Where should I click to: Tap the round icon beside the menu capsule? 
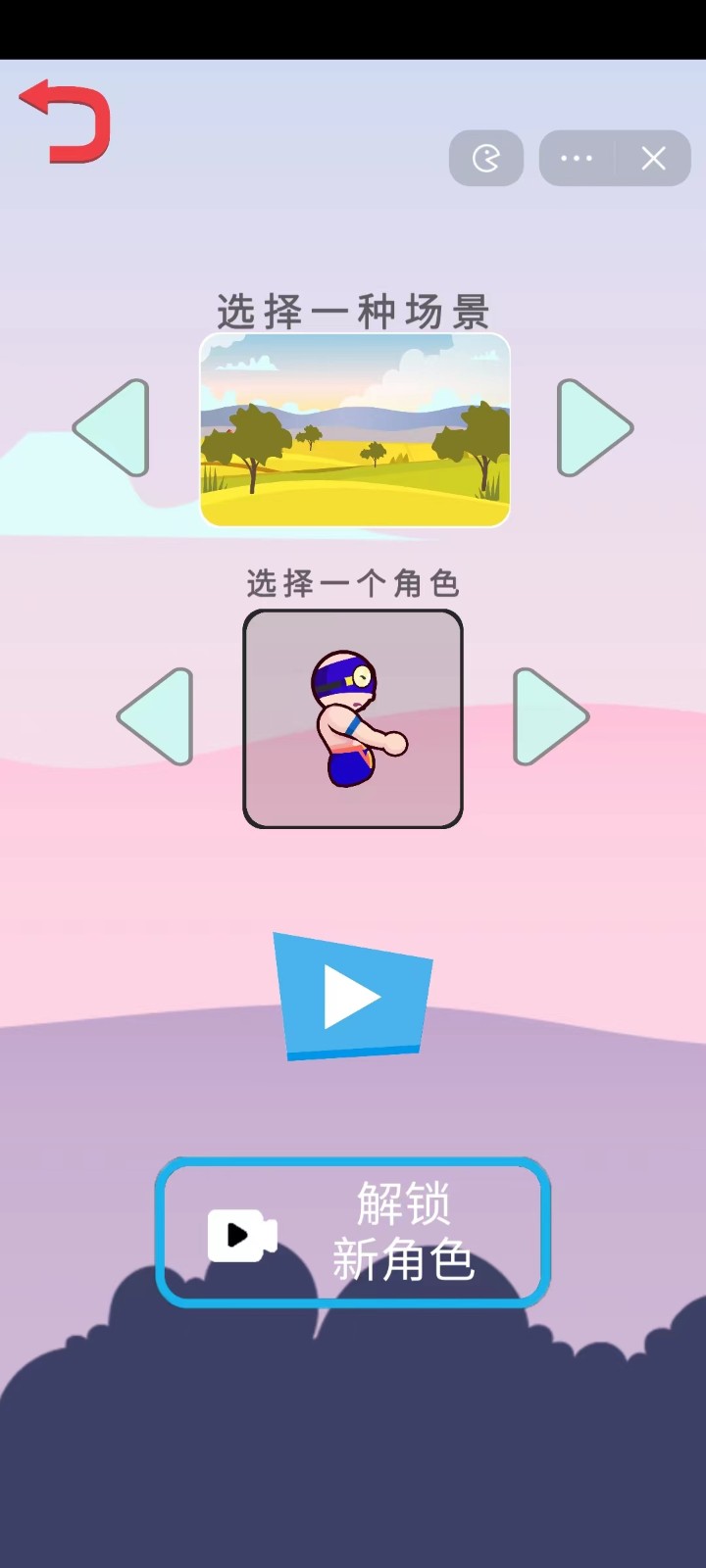486,158
